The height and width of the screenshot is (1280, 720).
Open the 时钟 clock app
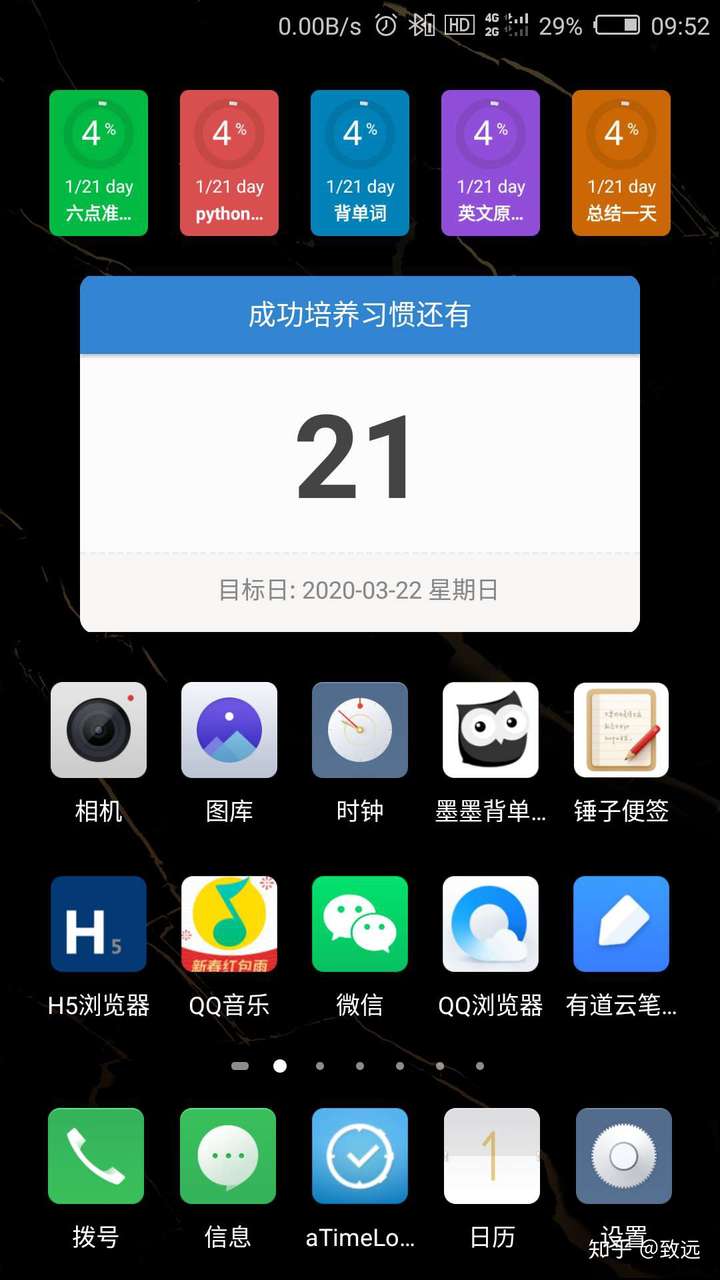click(x=360, y=730)
